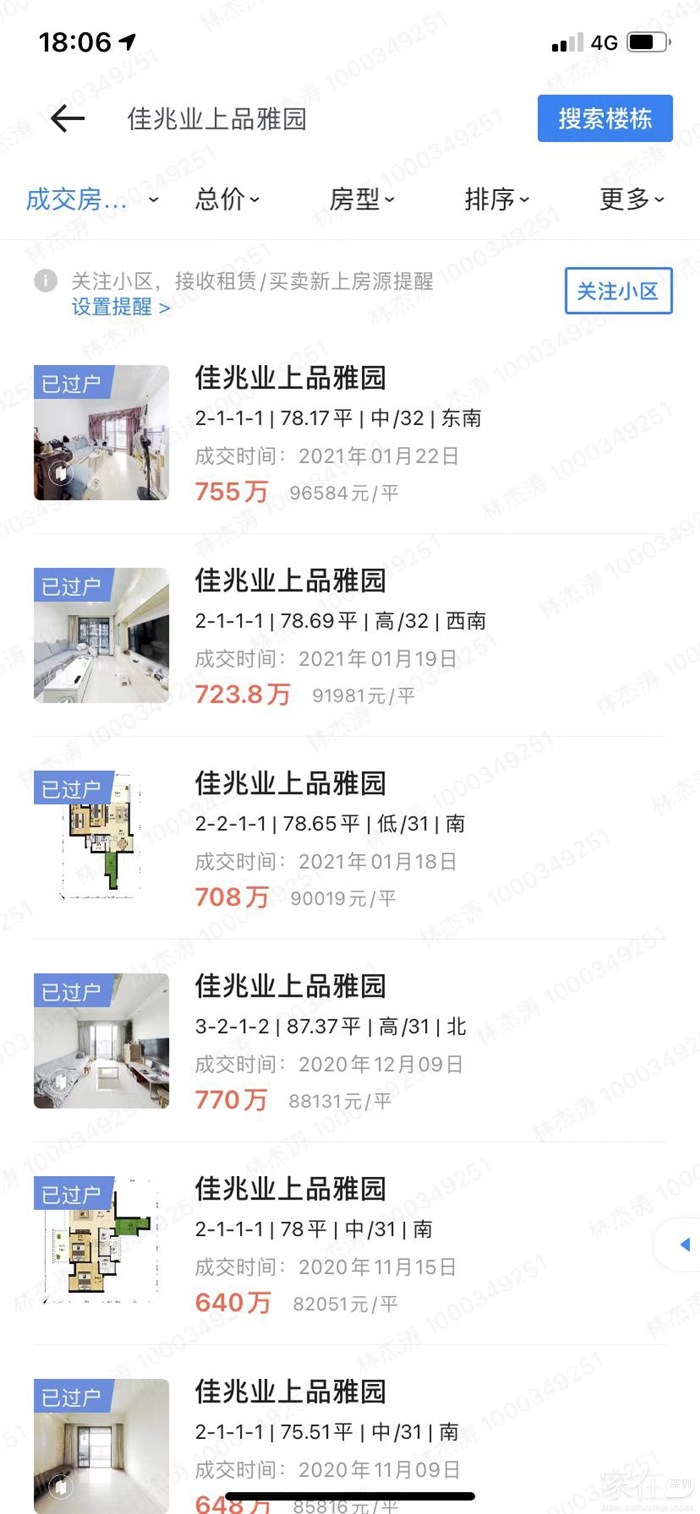Viewport: 700px width, 1514px height.
Task: Show 更多 filter options
Action: pos(631,199)
